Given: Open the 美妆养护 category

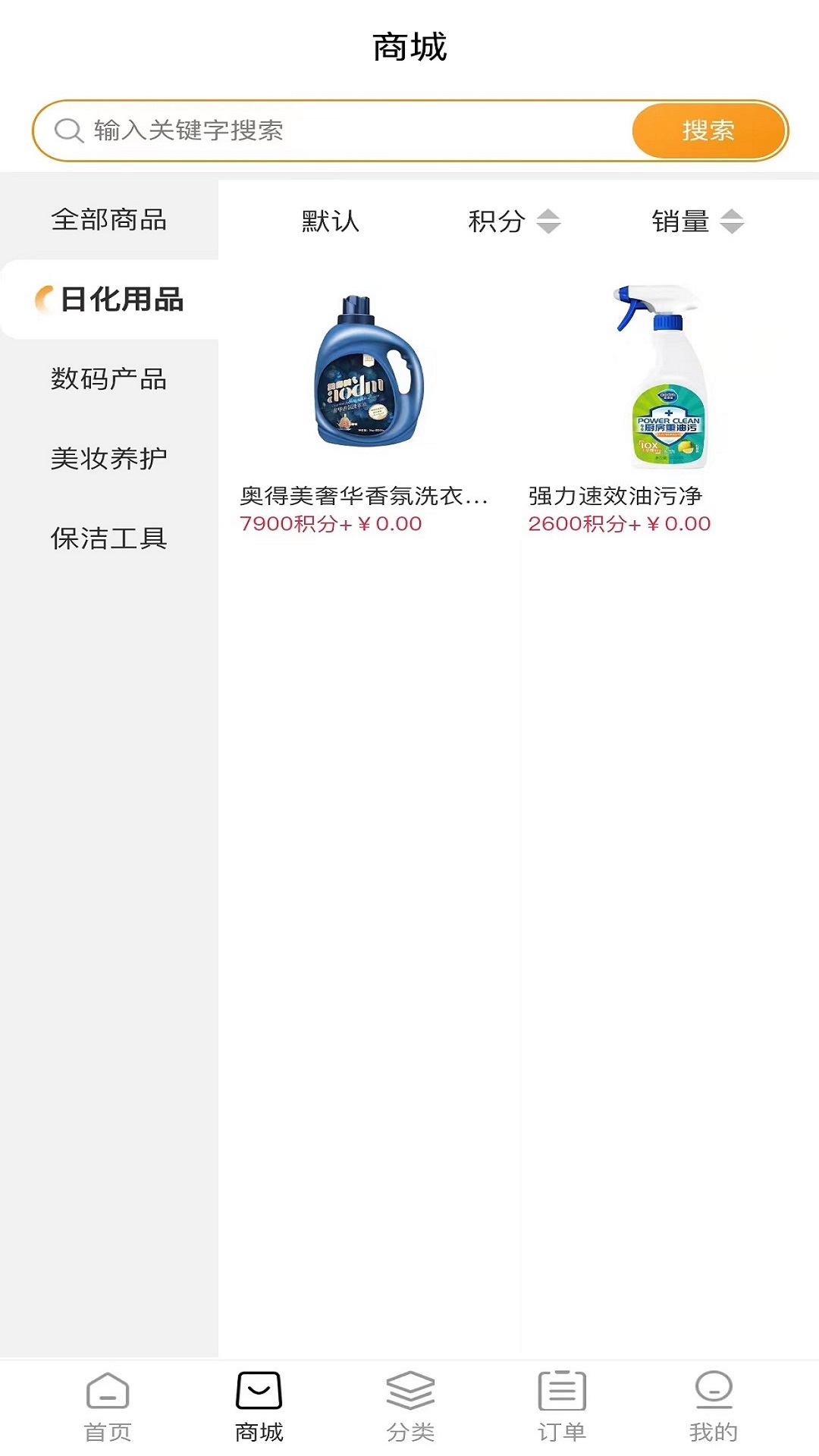Looking at the screenshot, I should (x=109, y=459).
